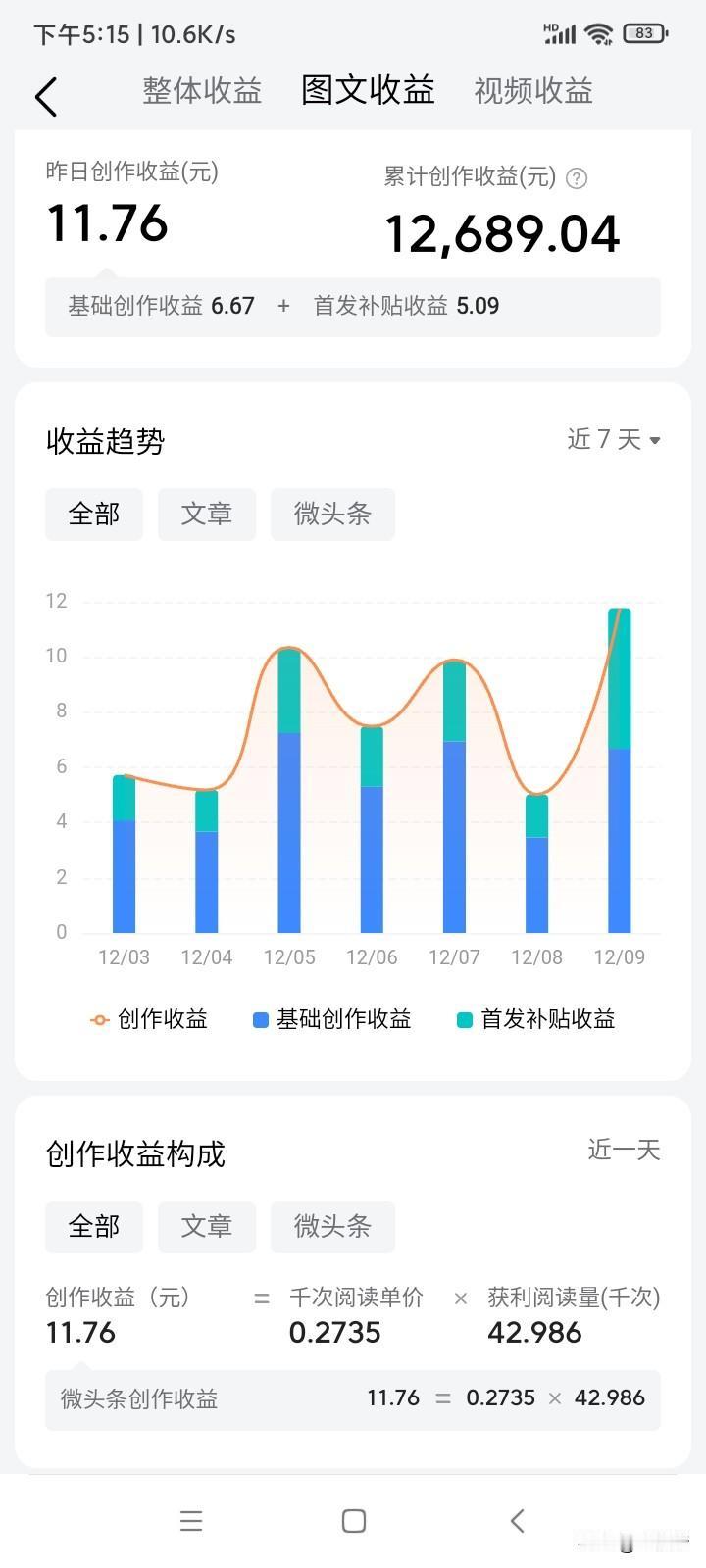
Task: Open the 近7天 date range dropdown
Action: point(613,440)
